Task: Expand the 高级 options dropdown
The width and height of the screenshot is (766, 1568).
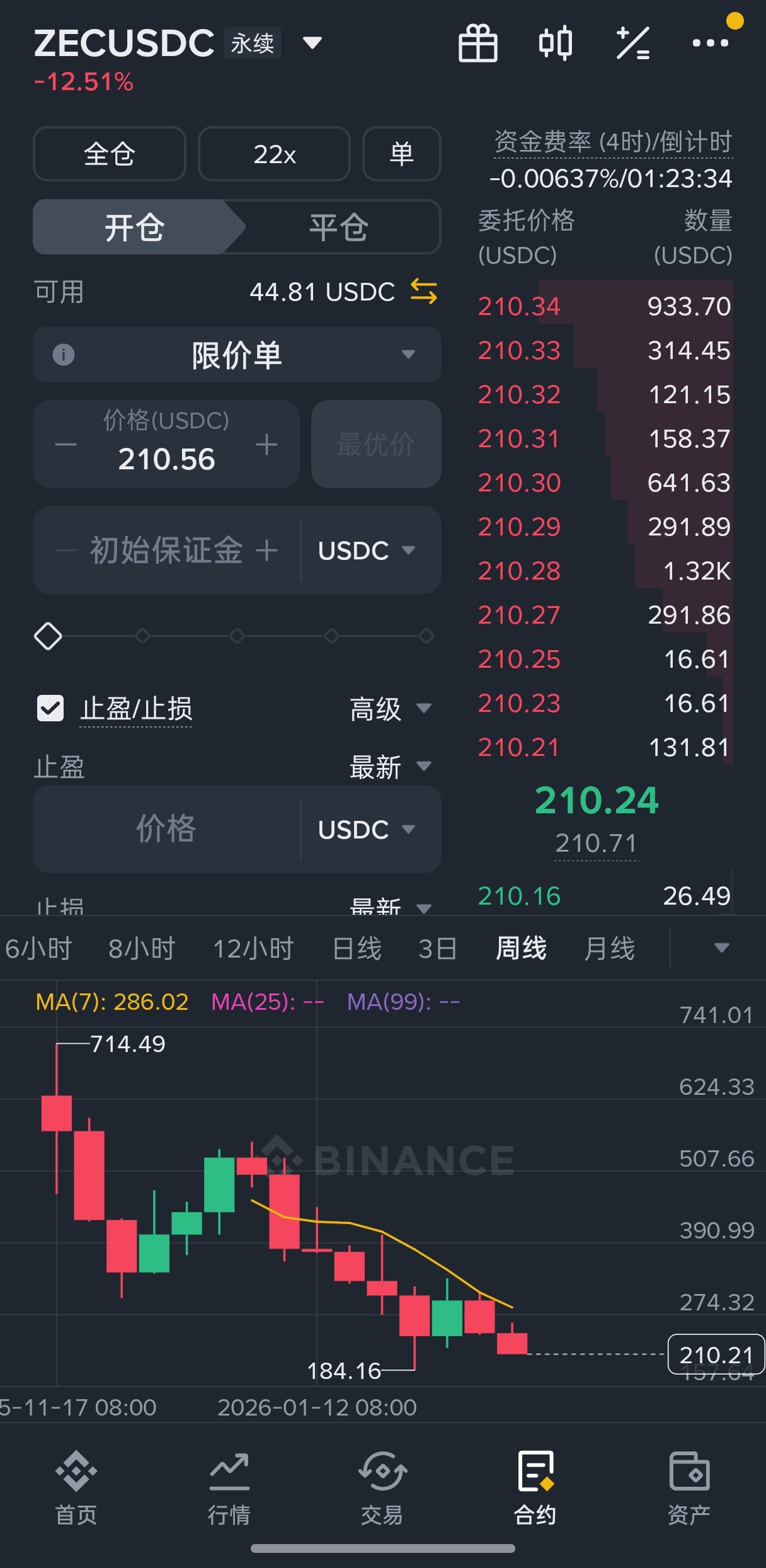Action: click(x=390, y=709)
